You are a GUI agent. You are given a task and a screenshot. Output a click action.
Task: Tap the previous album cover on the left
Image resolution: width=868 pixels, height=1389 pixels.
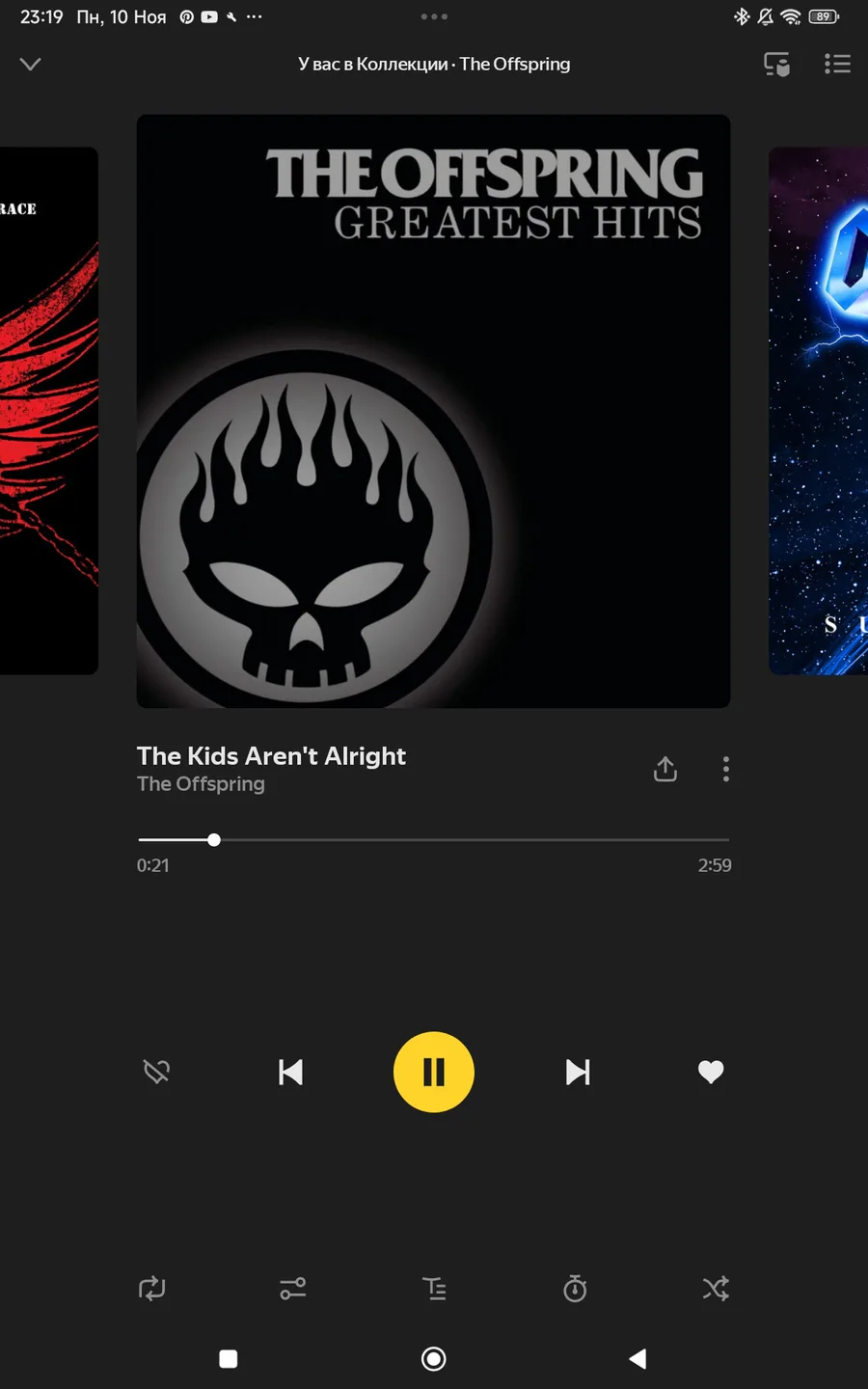(48, 411)
